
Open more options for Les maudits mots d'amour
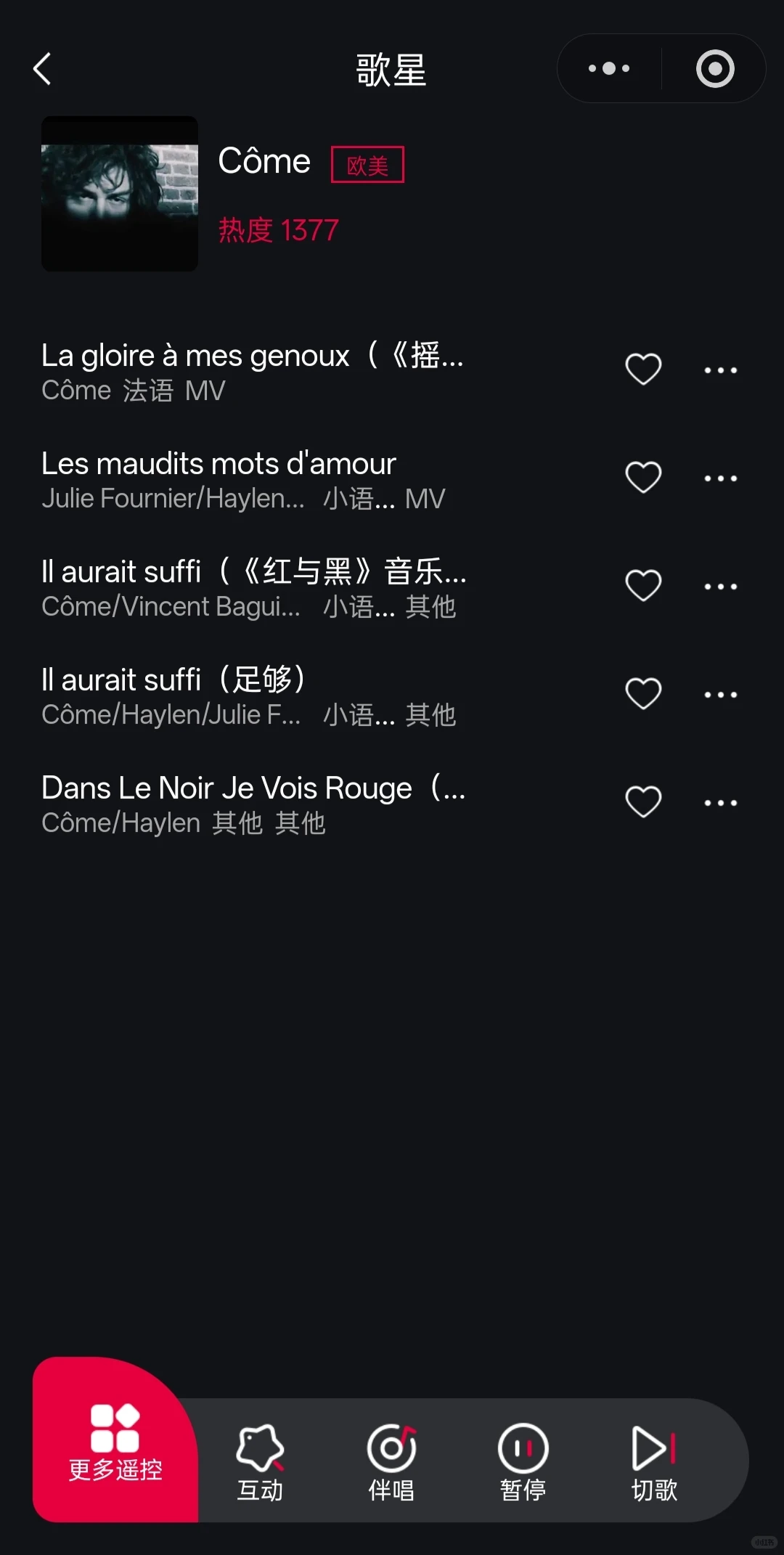click(x=720, y=478)
